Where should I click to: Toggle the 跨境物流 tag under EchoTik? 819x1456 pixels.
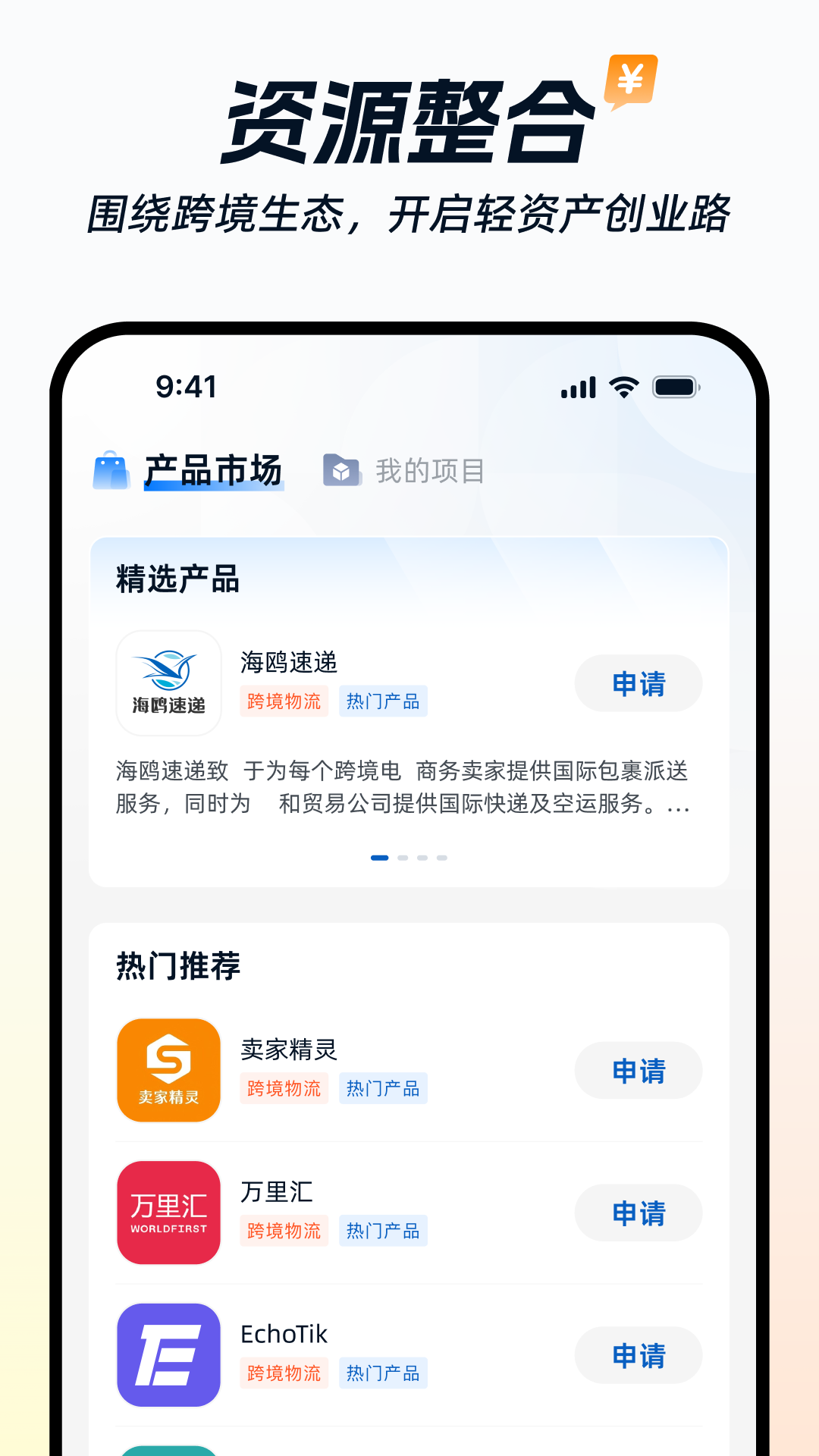[x=284, y=1373]
